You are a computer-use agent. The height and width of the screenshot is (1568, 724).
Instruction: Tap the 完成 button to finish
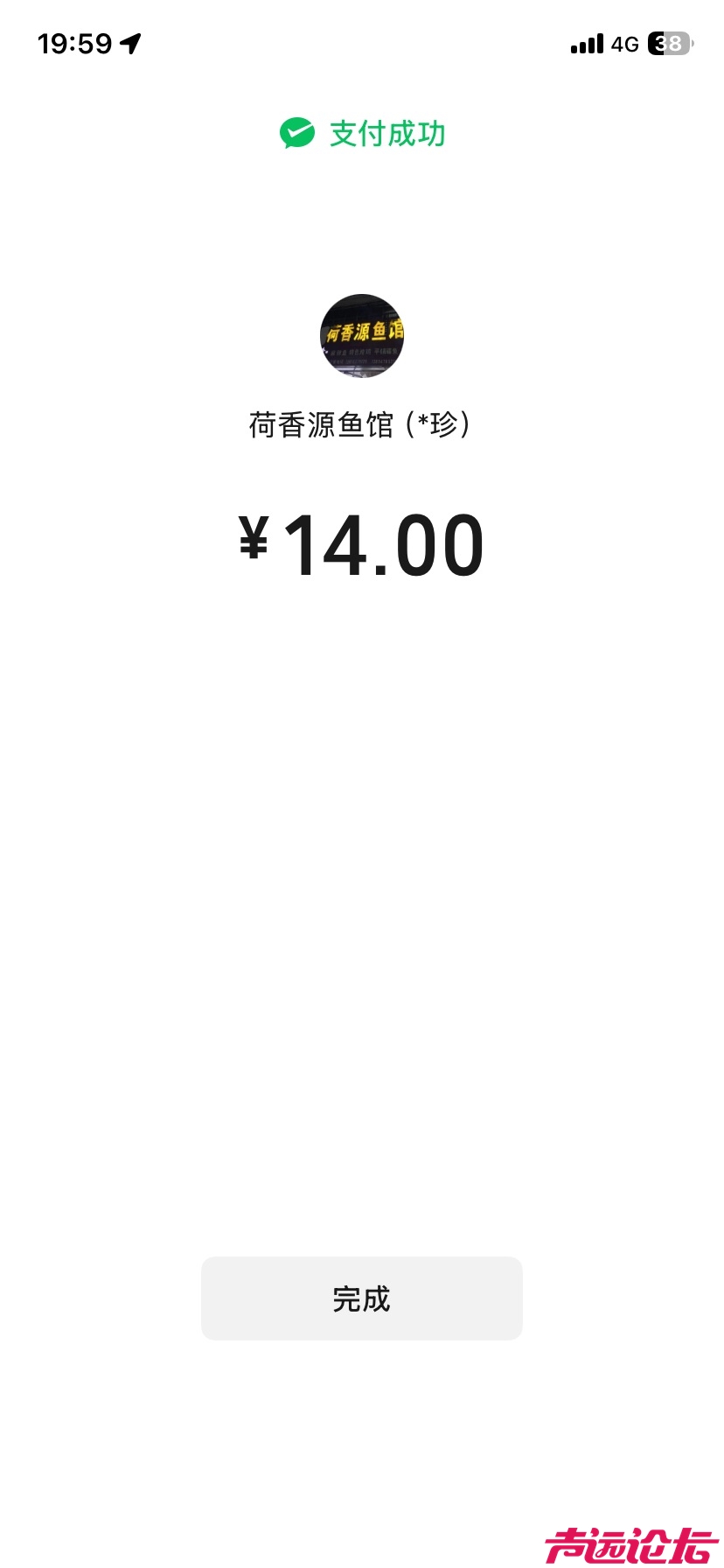coord(361,1298)
